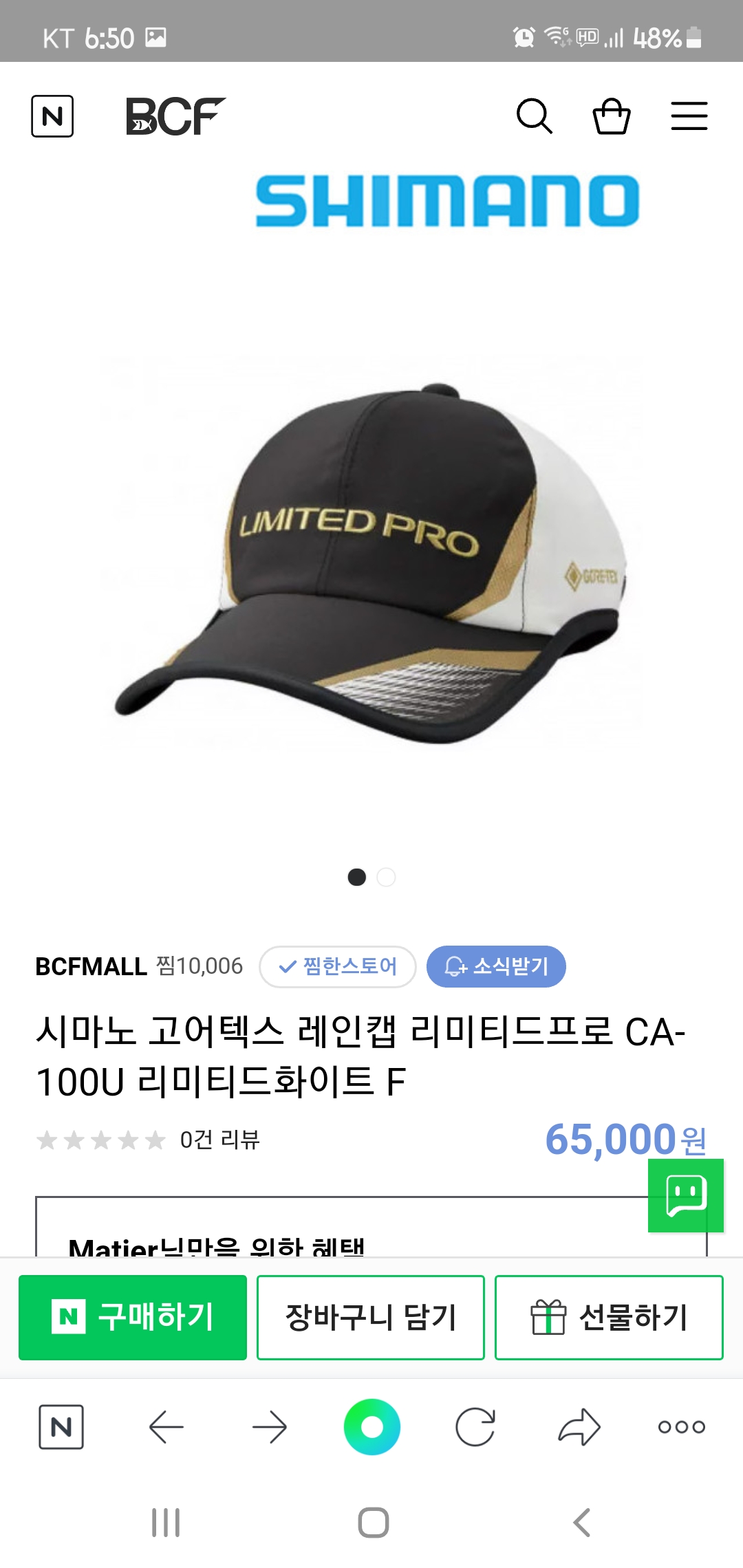Viewport: 743px width, 1568px height.
Task: Reload the current page
Action: point(475,1427)
